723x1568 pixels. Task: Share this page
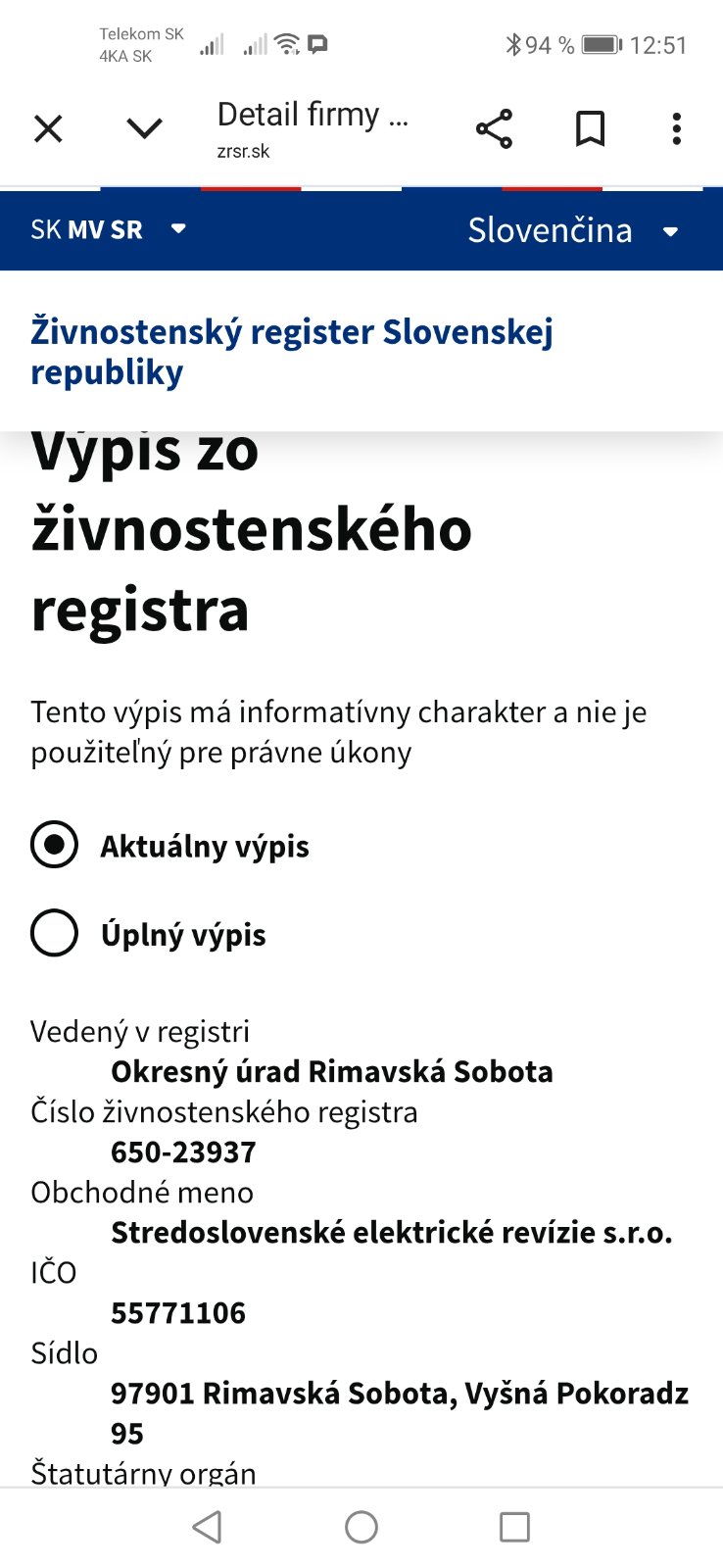494,128
